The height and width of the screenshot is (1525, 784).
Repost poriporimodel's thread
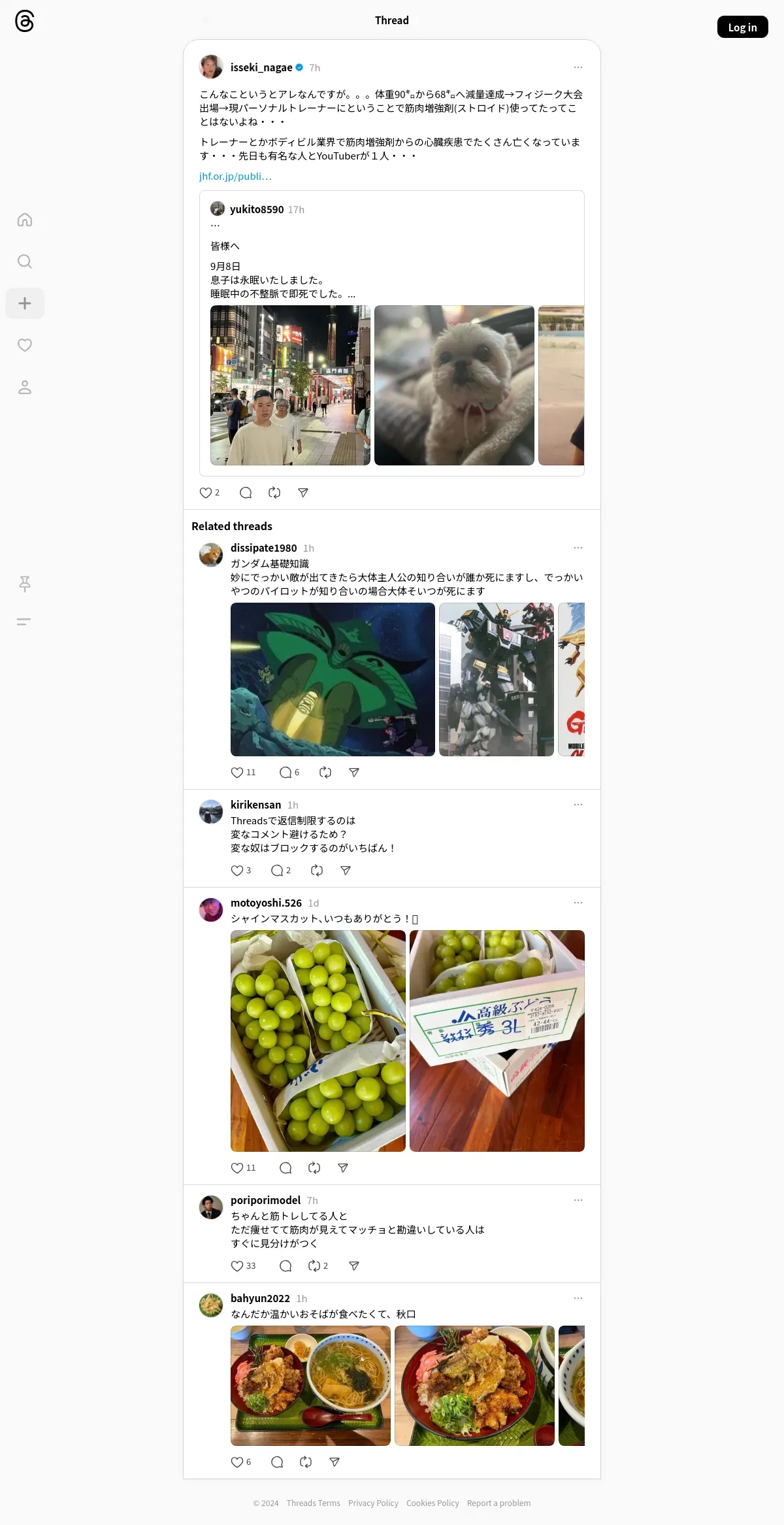click(x=314, y=1266)
